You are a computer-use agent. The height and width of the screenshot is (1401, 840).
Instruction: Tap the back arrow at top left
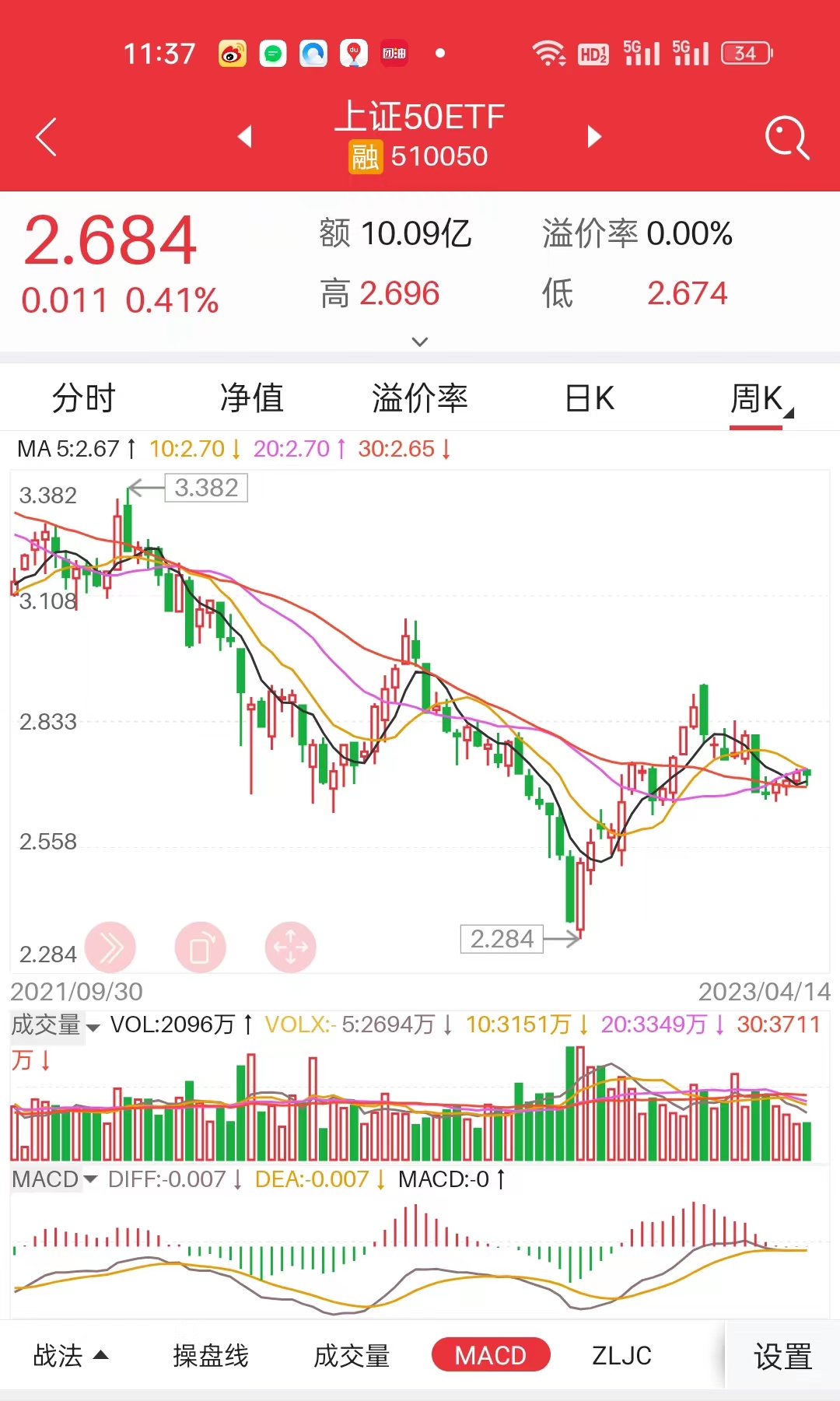45,136
